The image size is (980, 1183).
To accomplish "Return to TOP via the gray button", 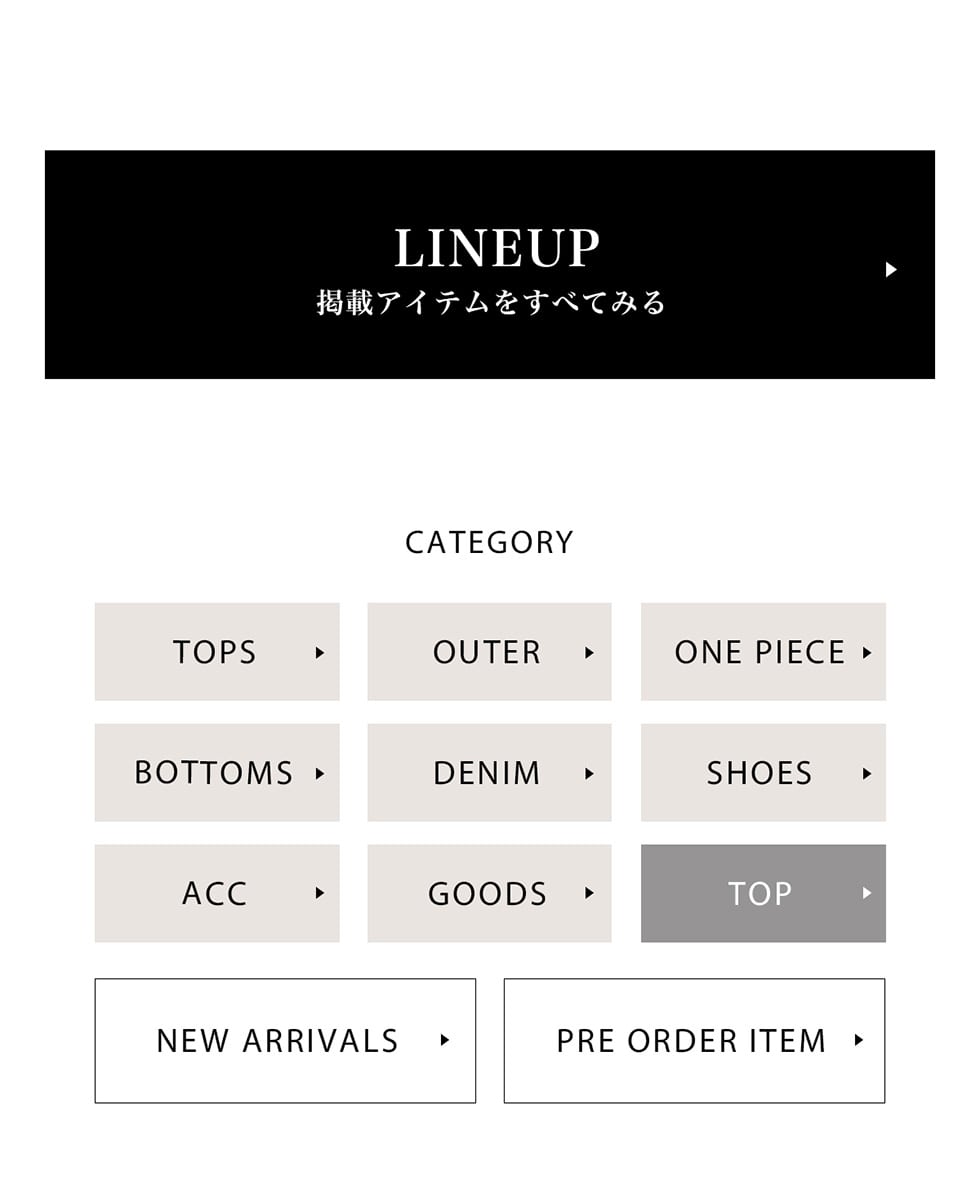I will tap(763, 893).
